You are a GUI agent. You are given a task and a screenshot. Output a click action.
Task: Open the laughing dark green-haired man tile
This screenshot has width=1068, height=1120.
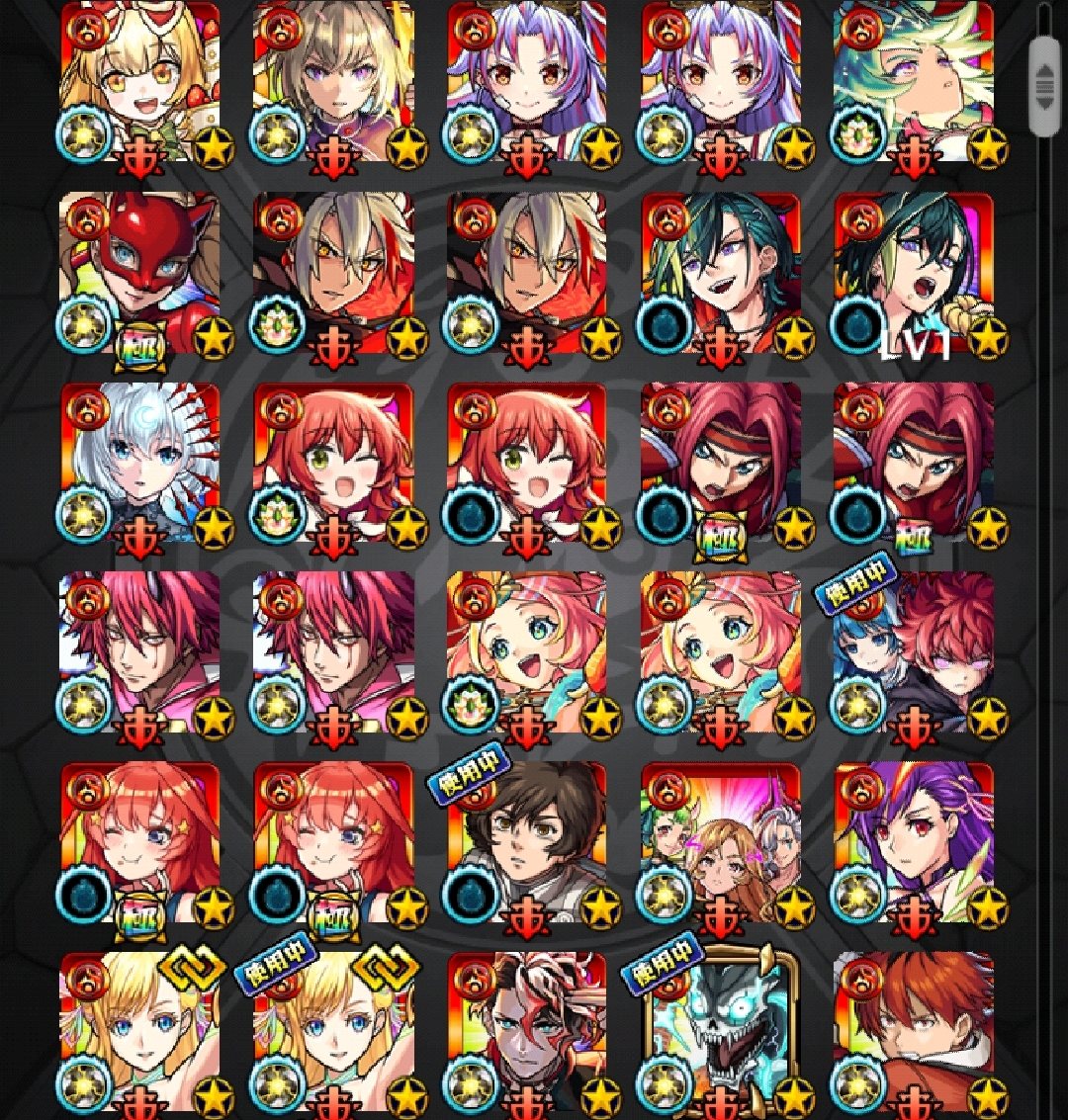coord(721,274)
